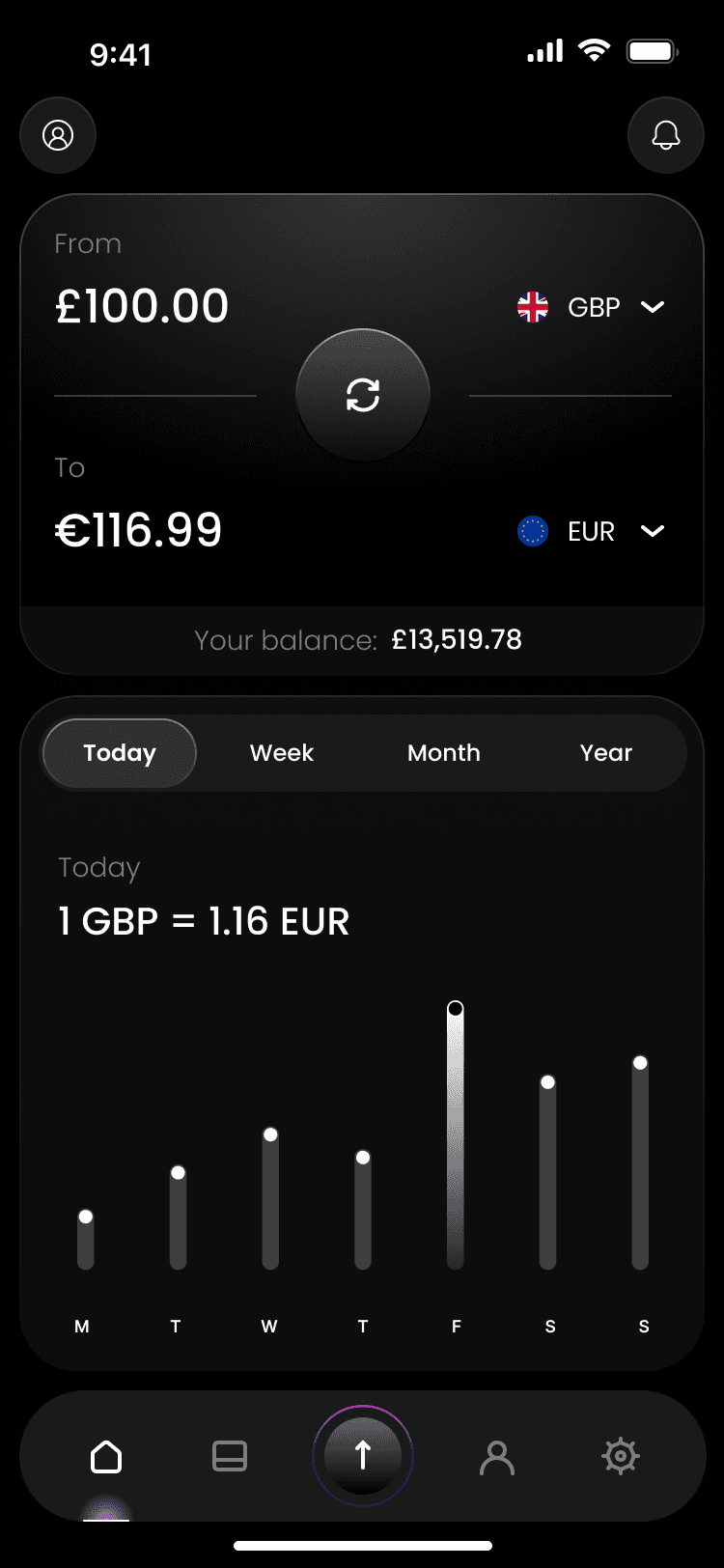Open the notifications bell
Viewport: 724px width, 1568px height.
pos(666,135)
